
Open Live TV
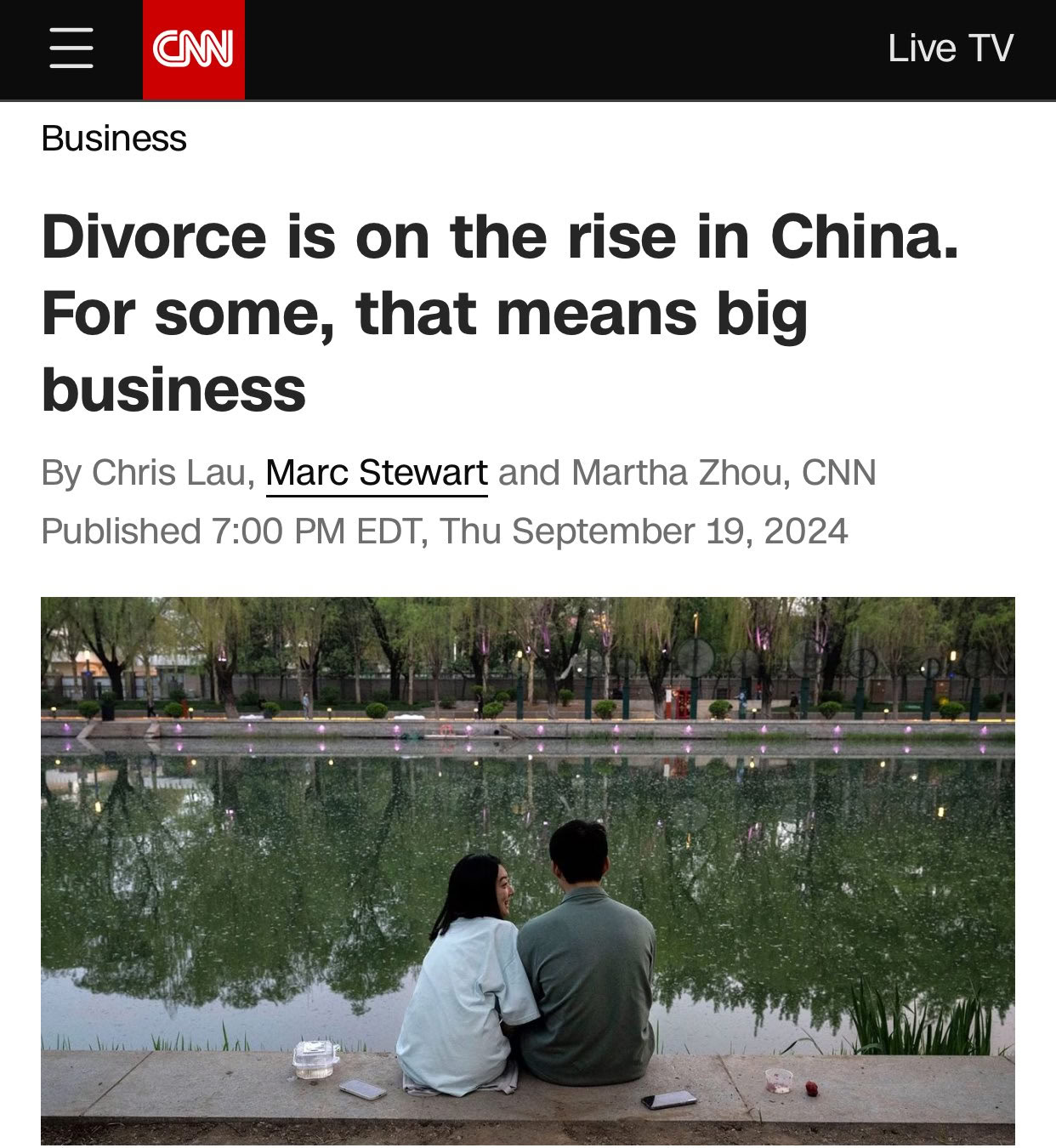coord(950,48)
